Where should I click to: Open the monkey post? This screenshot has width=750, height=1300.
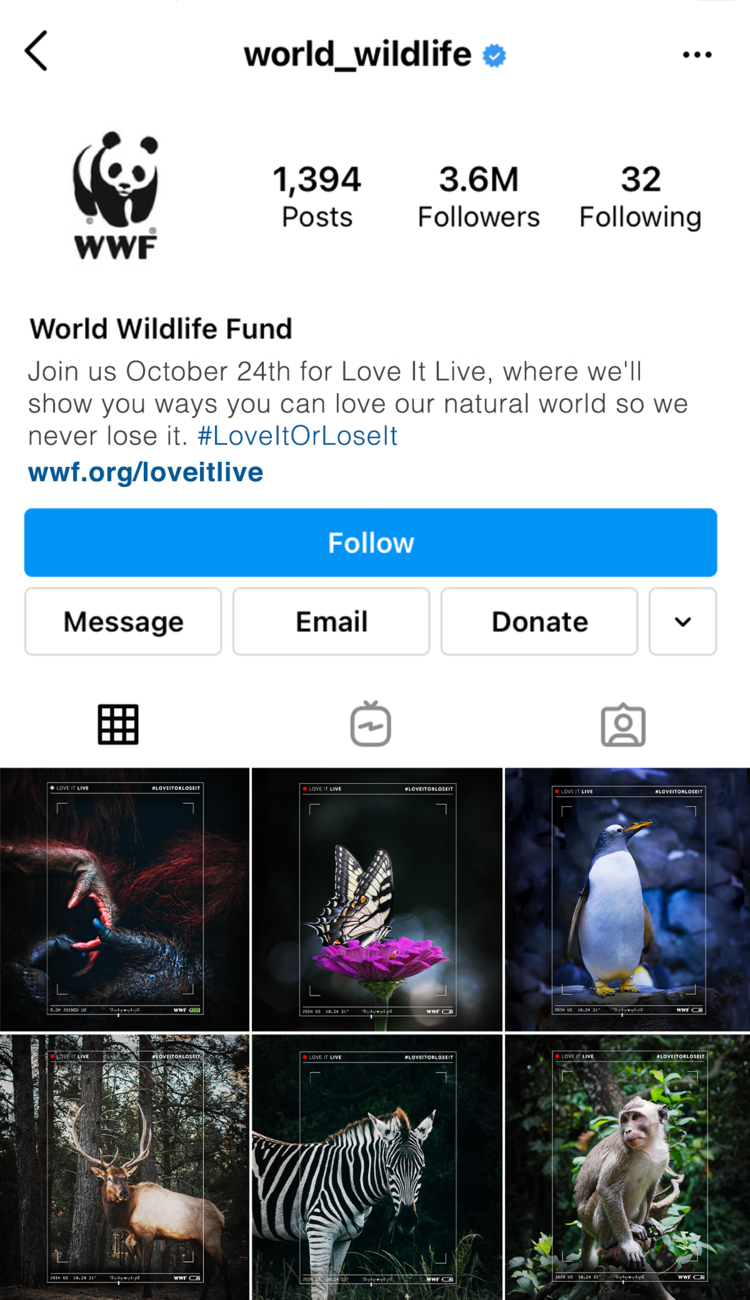tap(628, 1167)
